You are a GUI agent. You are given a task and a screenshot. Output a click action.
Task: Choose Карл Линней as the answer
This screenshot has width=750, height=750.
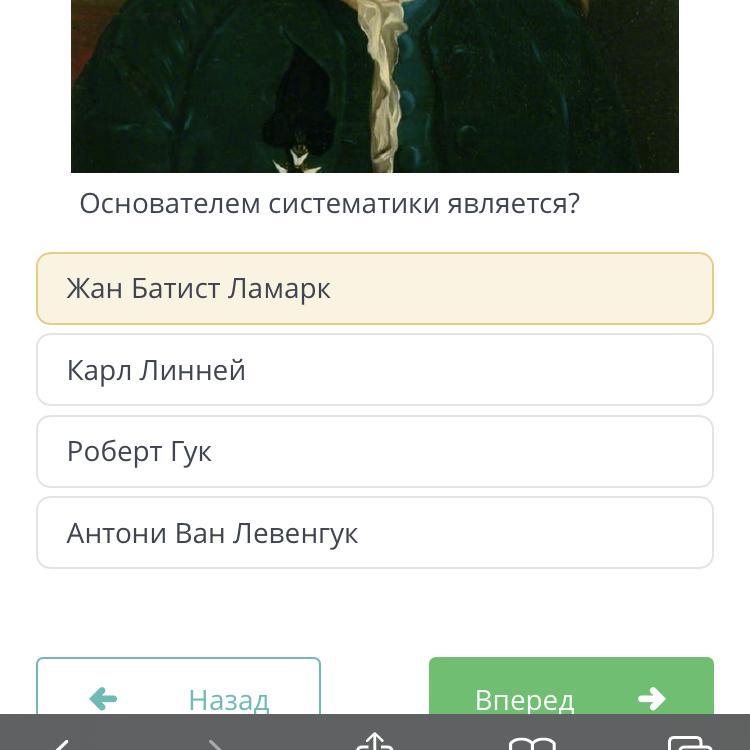374,370
